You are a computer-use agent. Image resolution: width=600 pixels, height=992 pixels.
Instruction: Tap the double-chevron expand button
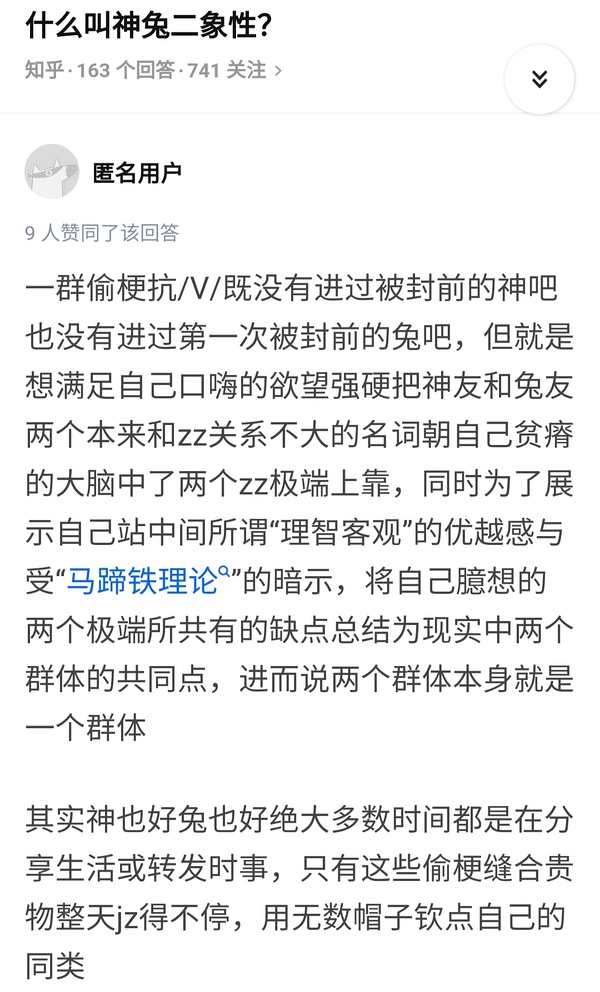click(539, 80)
